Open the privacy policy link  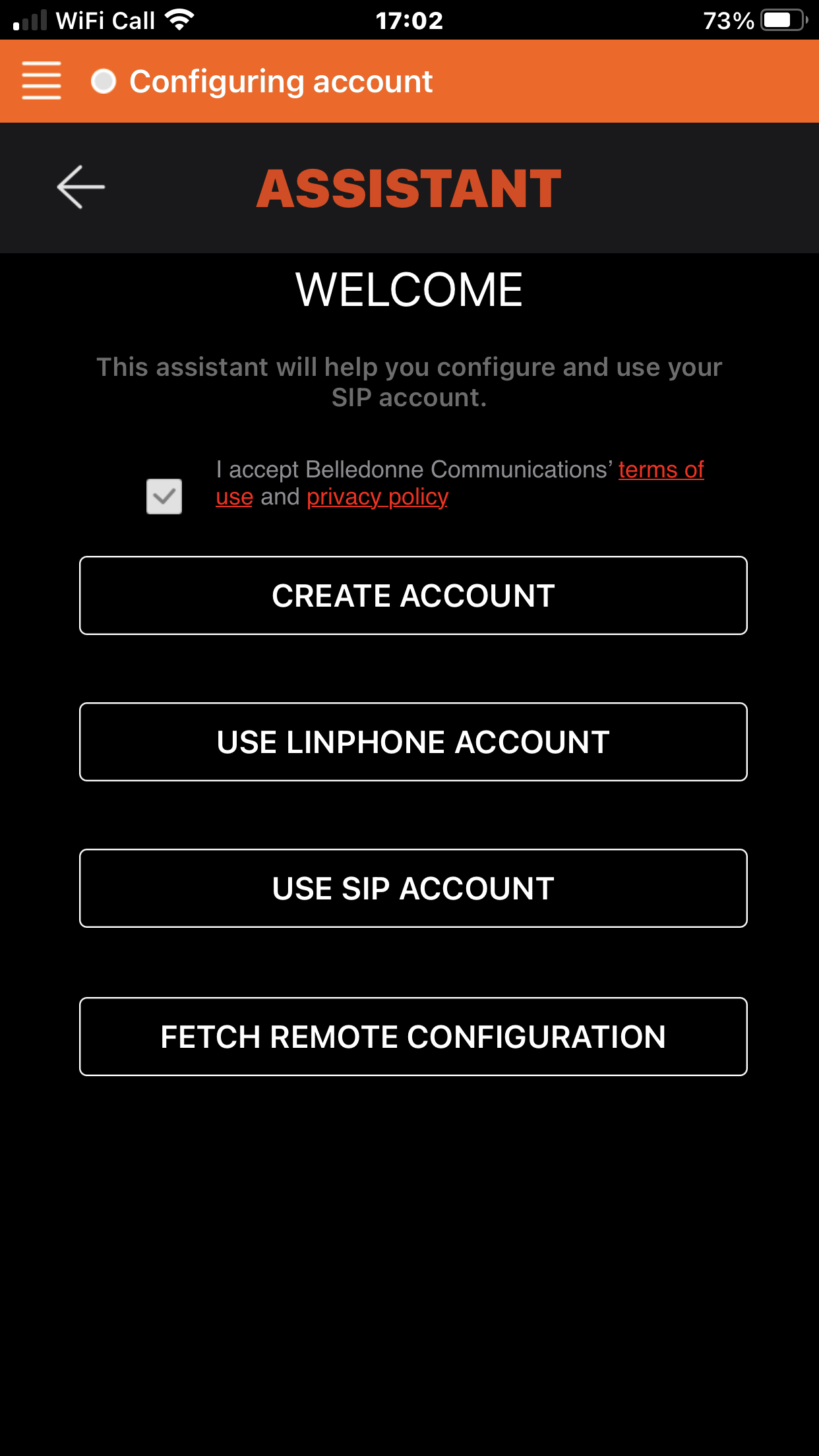click(377, 497)
